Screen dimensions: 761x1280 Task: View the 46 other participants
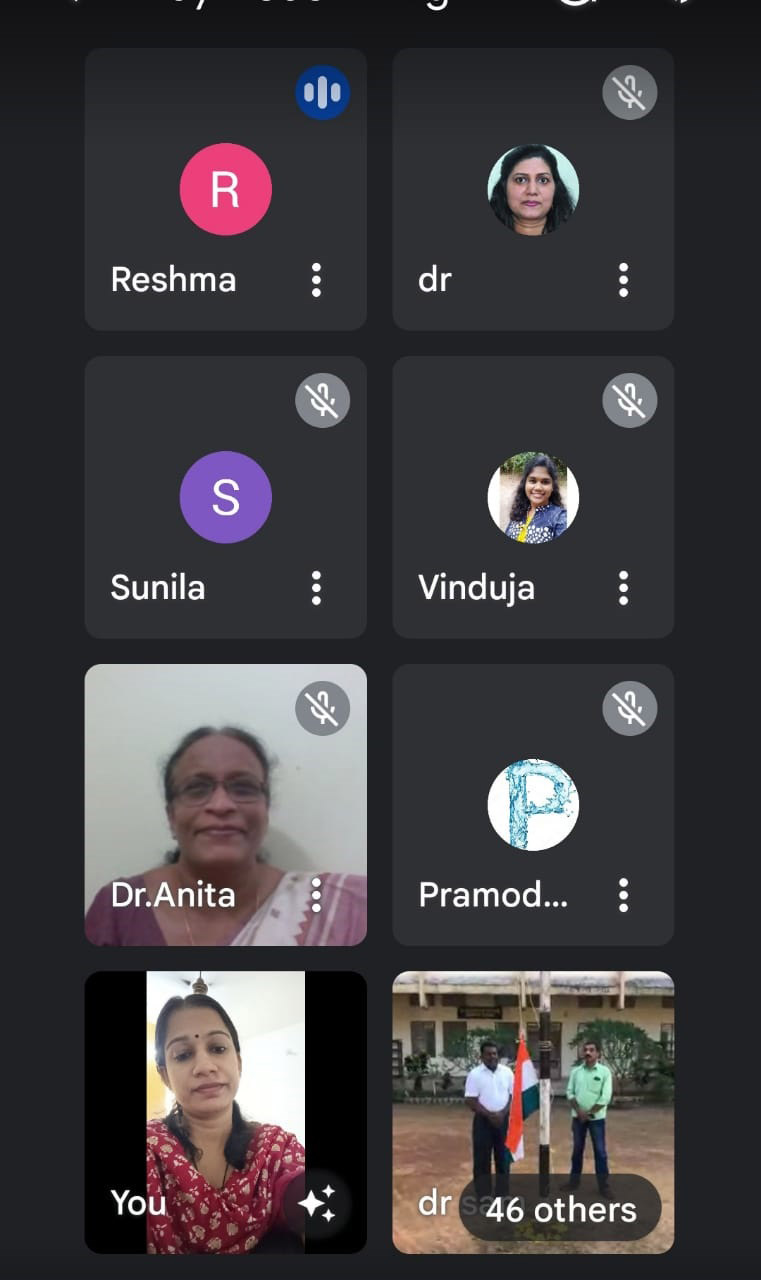tap(560, 1210)
